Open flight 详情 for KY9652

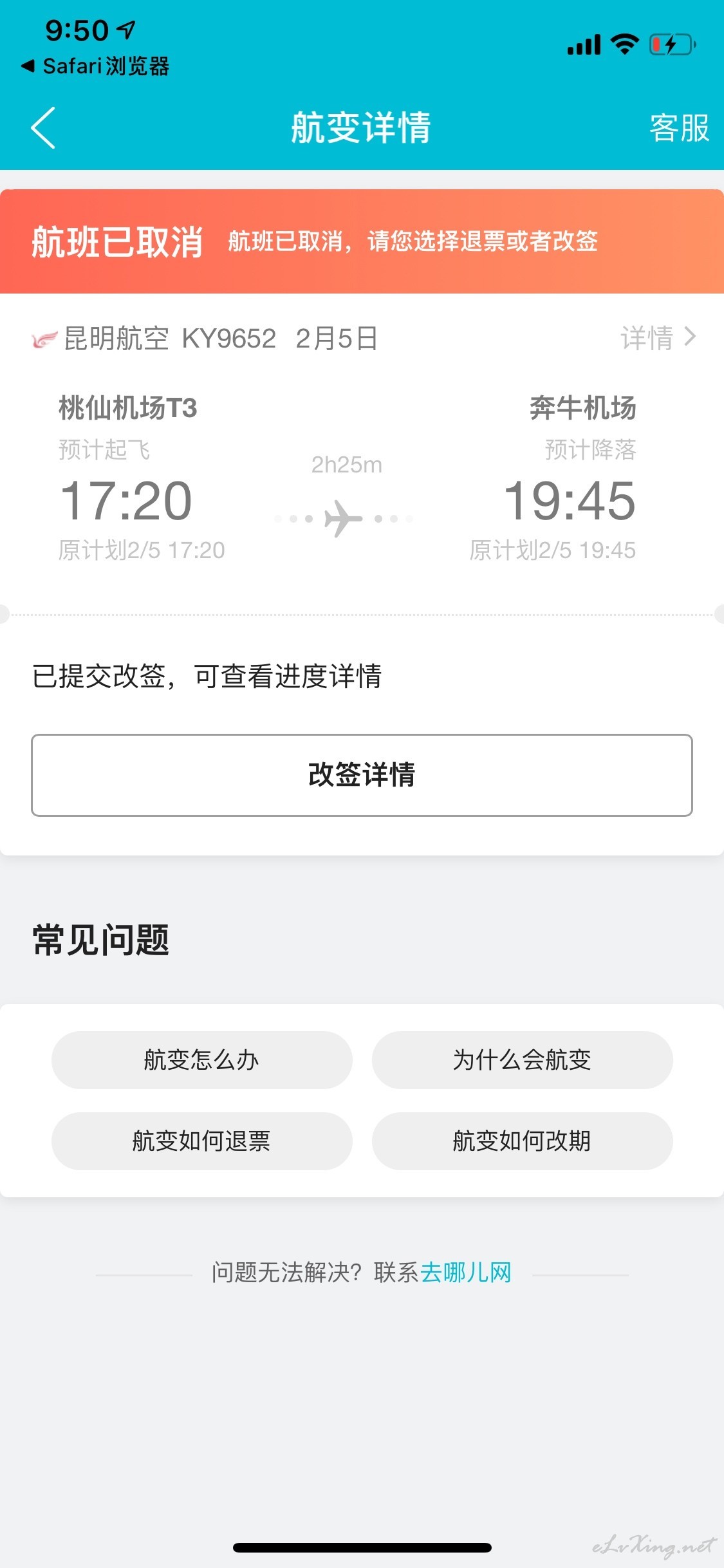tap(658, 337)
